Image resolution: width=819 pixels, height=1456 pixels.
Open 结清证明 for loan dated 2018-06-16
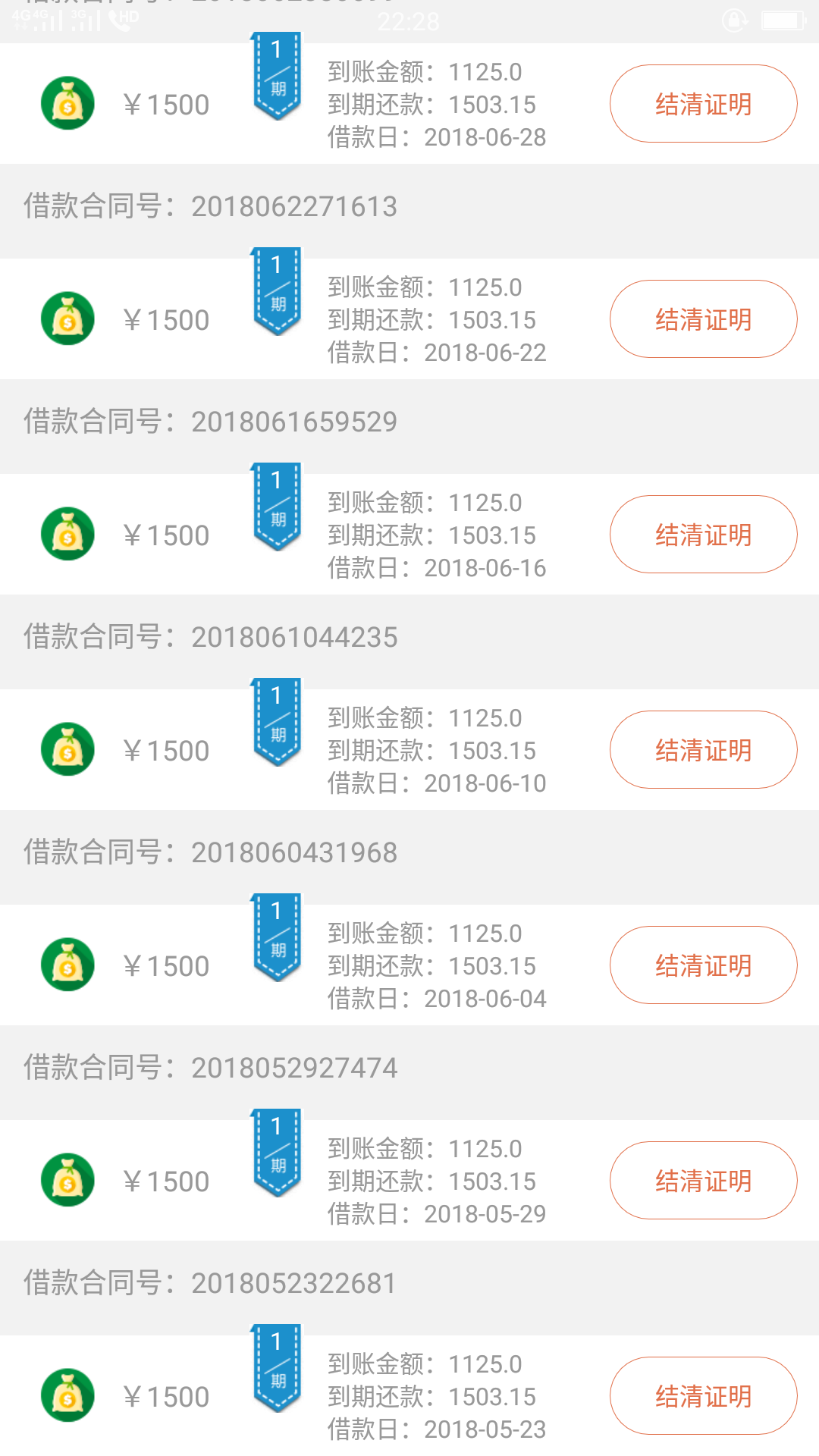coord(703,535)
